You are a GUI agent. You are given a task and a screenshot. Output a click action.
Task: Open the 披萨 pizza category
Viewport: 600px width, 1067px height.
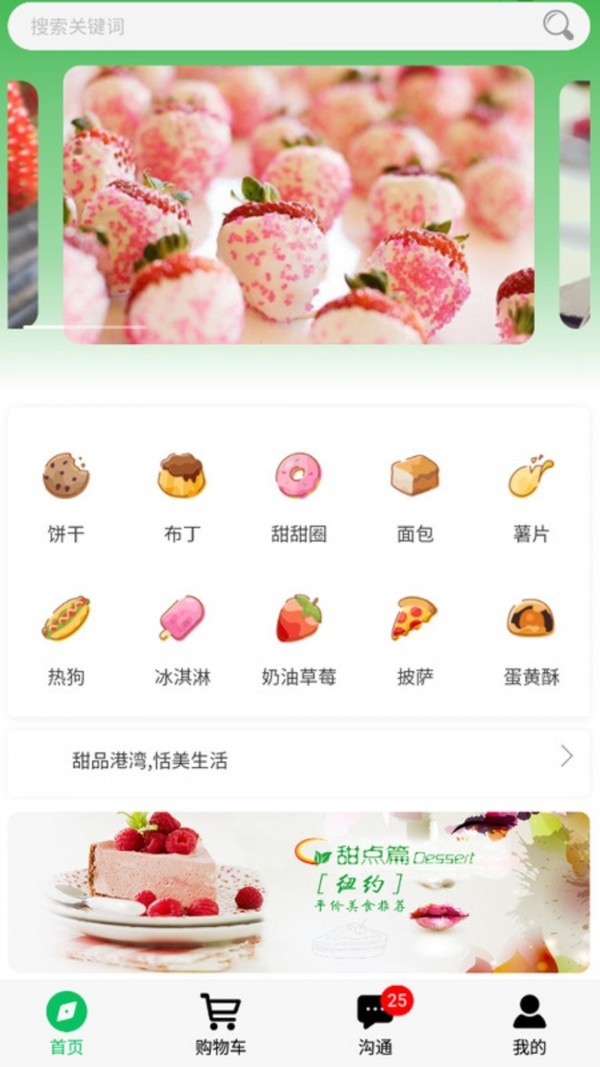coord(414,638)
